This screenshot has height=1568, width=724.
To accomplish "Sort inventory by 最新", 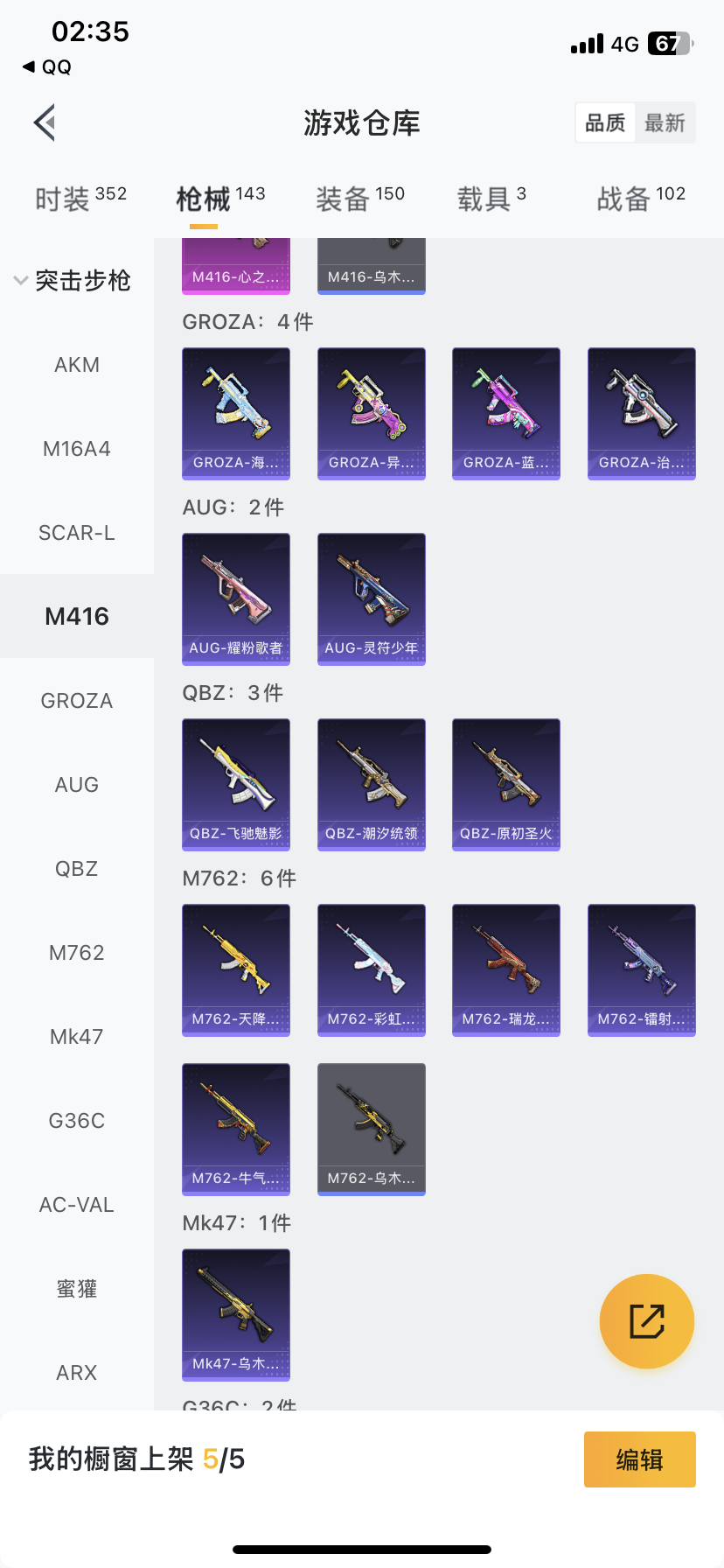I will click(x=665, y=122).
